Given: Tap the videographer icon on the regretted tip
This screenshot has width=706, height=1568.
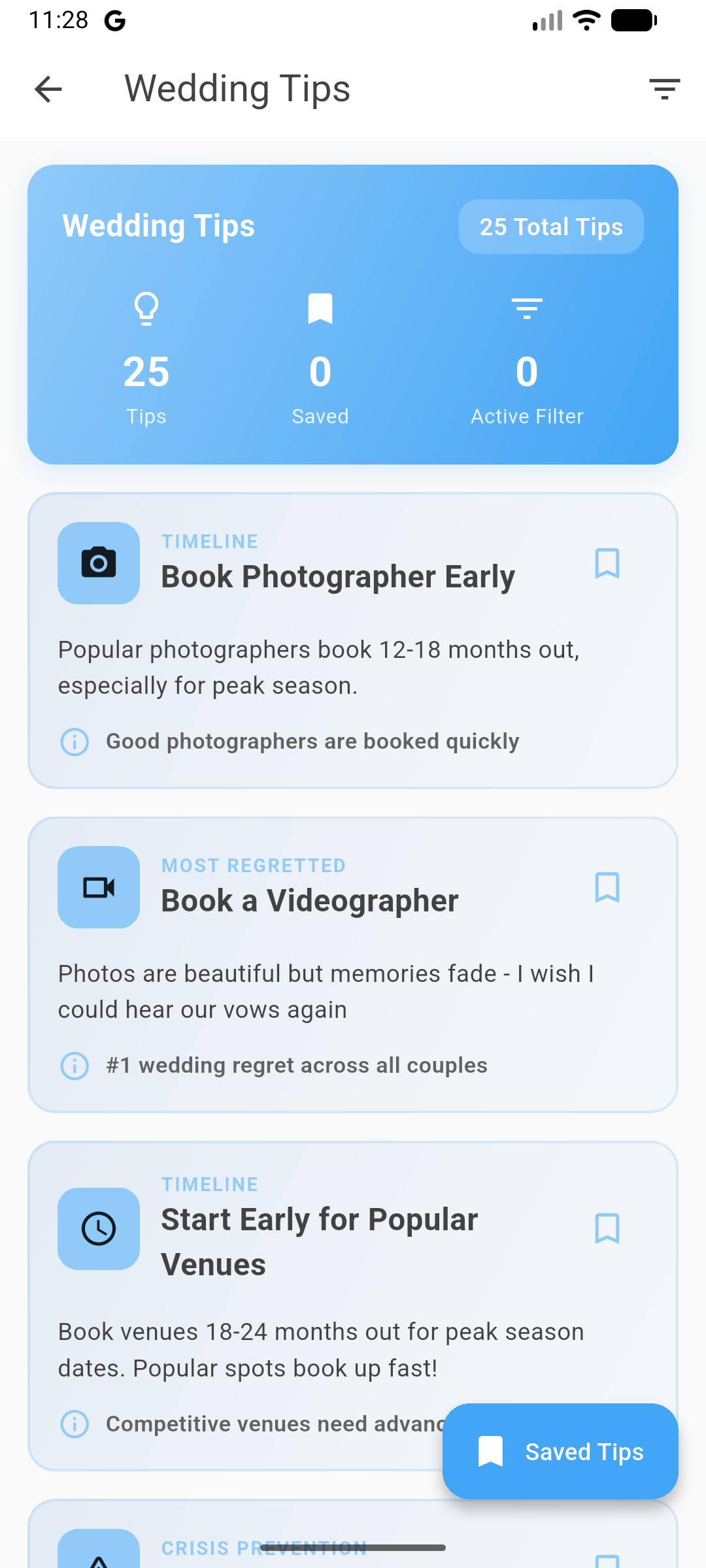Looking at the screenshot, I should (99, 887).
